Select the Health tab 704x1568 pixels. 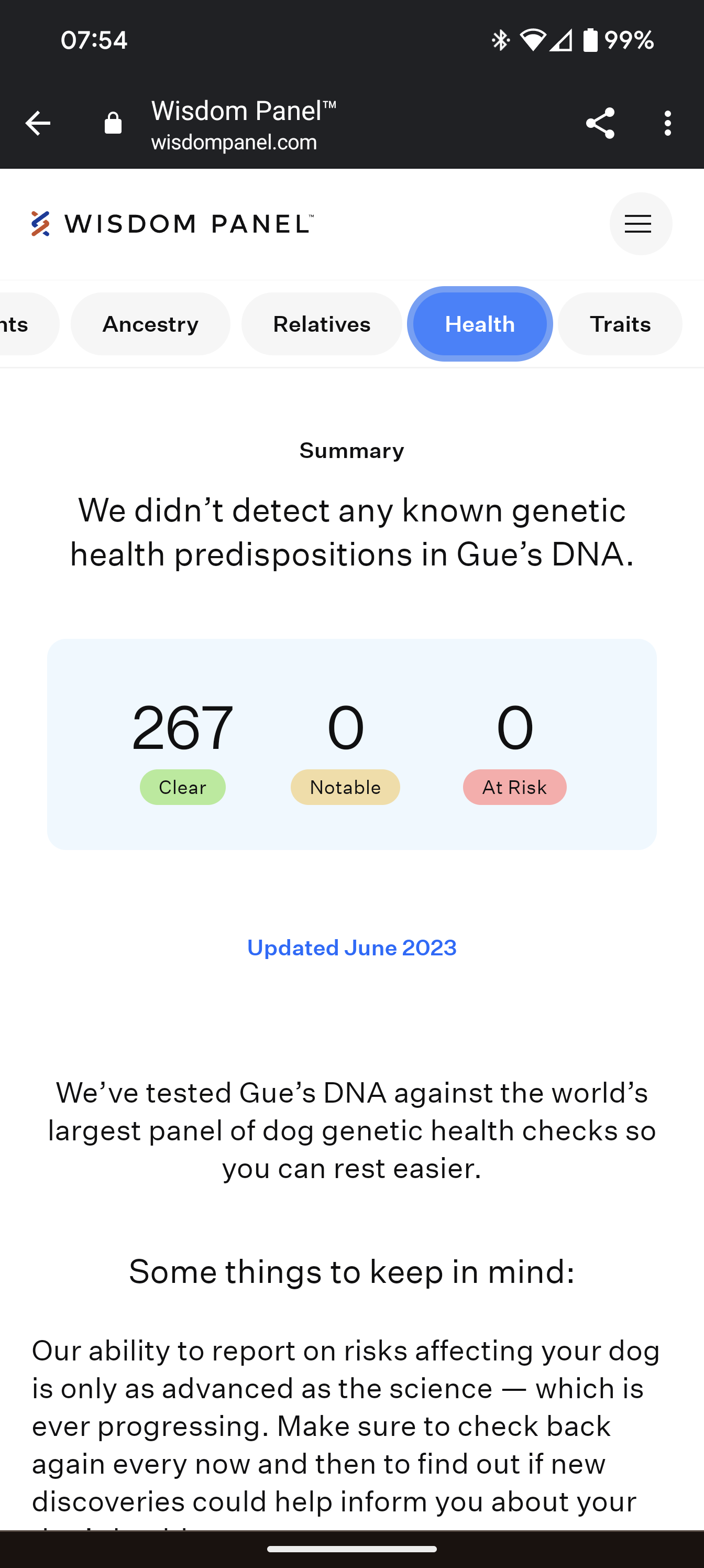pos(479,324)
